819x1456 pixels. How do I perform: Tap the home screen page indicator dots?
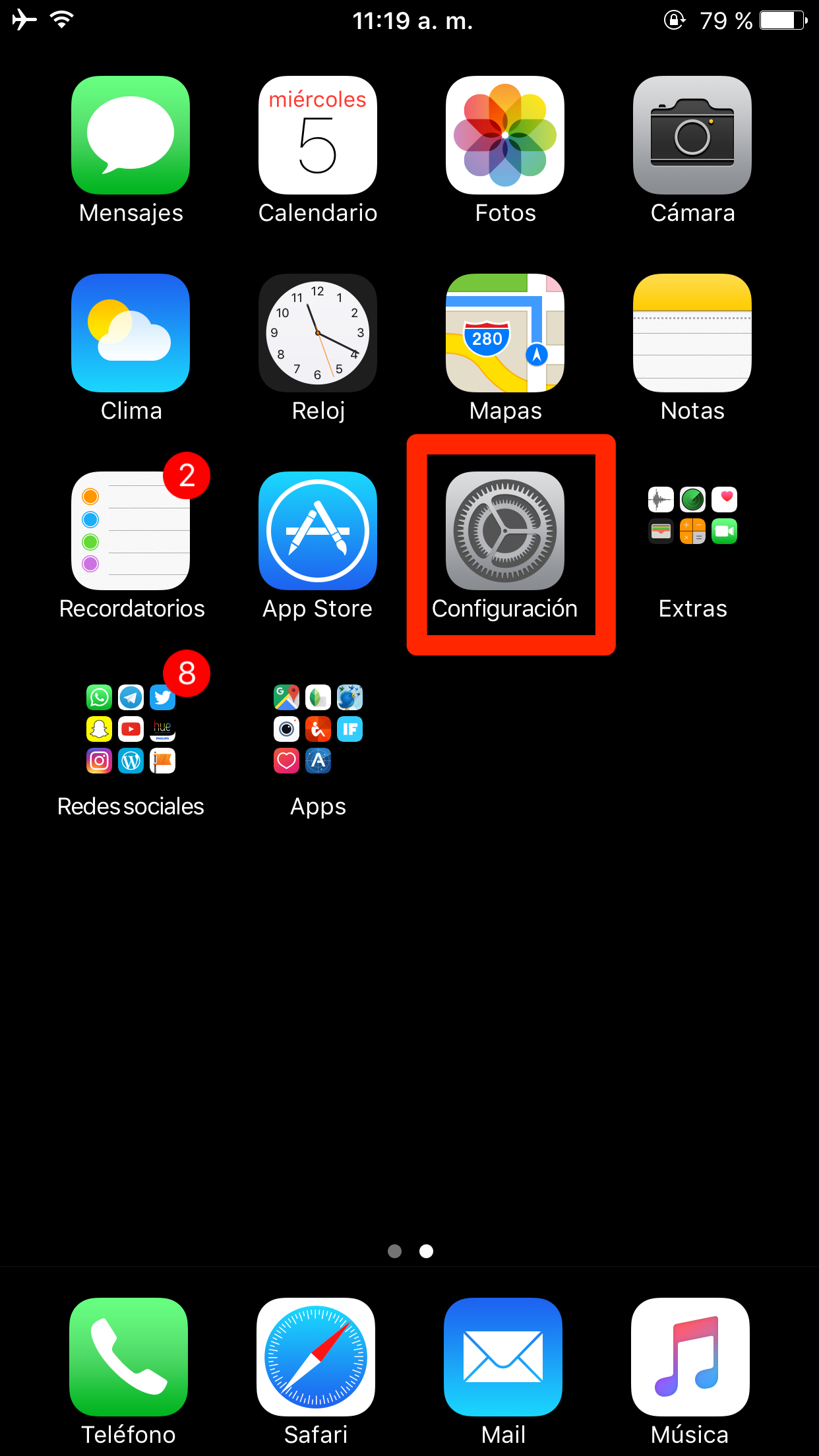(x=410, y=1251)
